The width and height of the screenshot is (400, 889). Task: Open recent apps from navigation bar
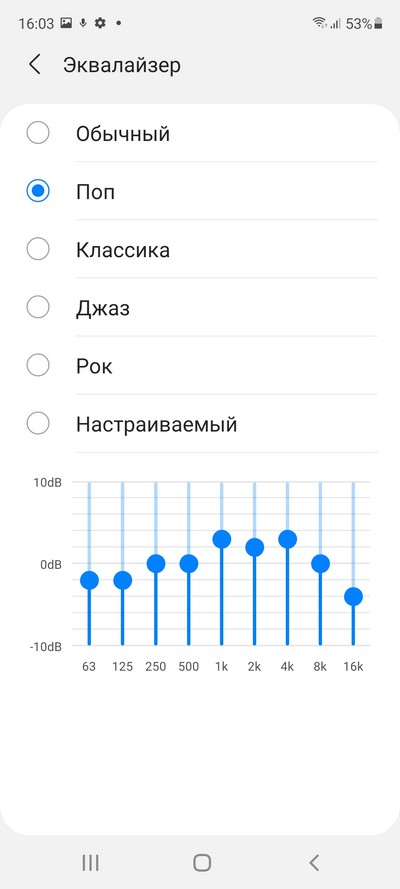[x=91, y=863]
